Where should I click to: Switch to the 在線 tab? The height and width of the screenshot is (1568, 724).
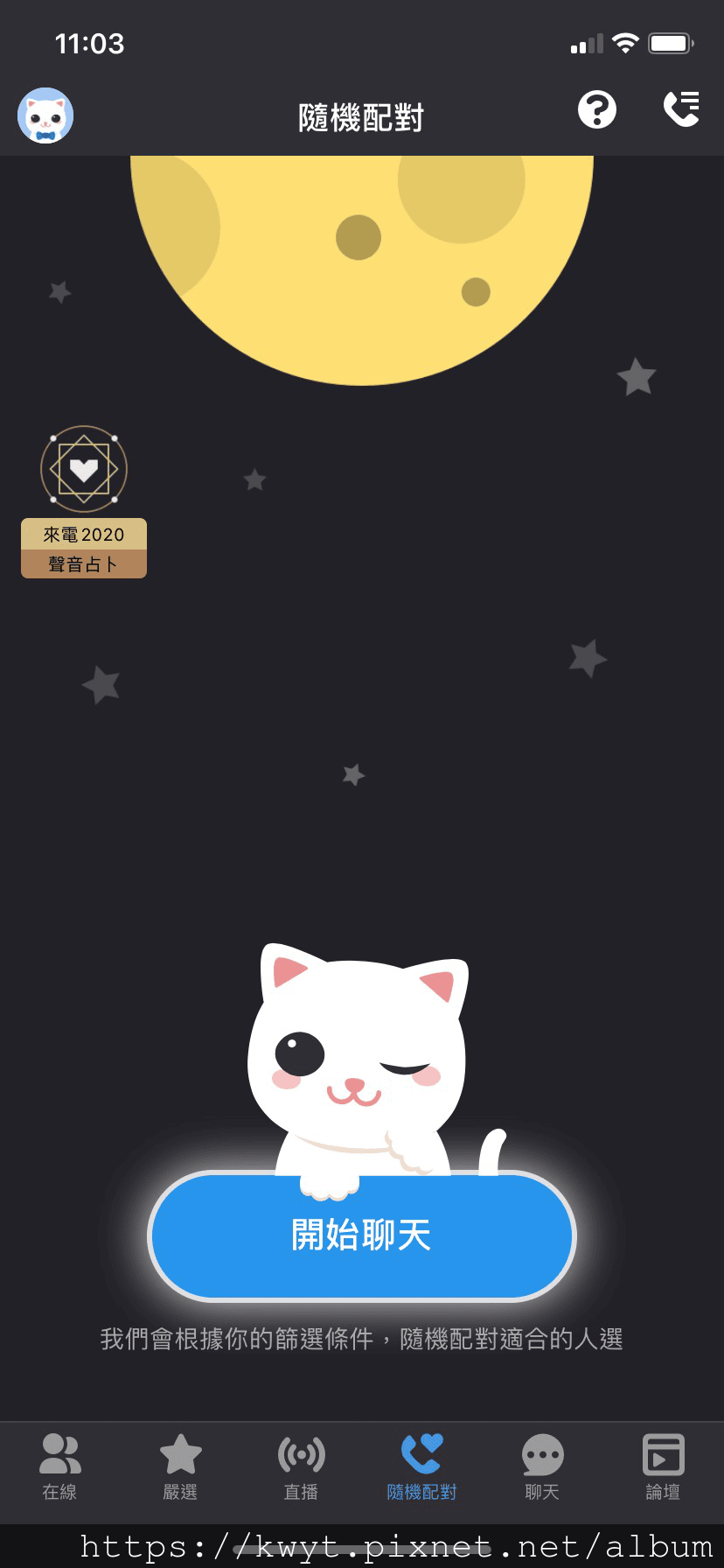[60, 1467]
